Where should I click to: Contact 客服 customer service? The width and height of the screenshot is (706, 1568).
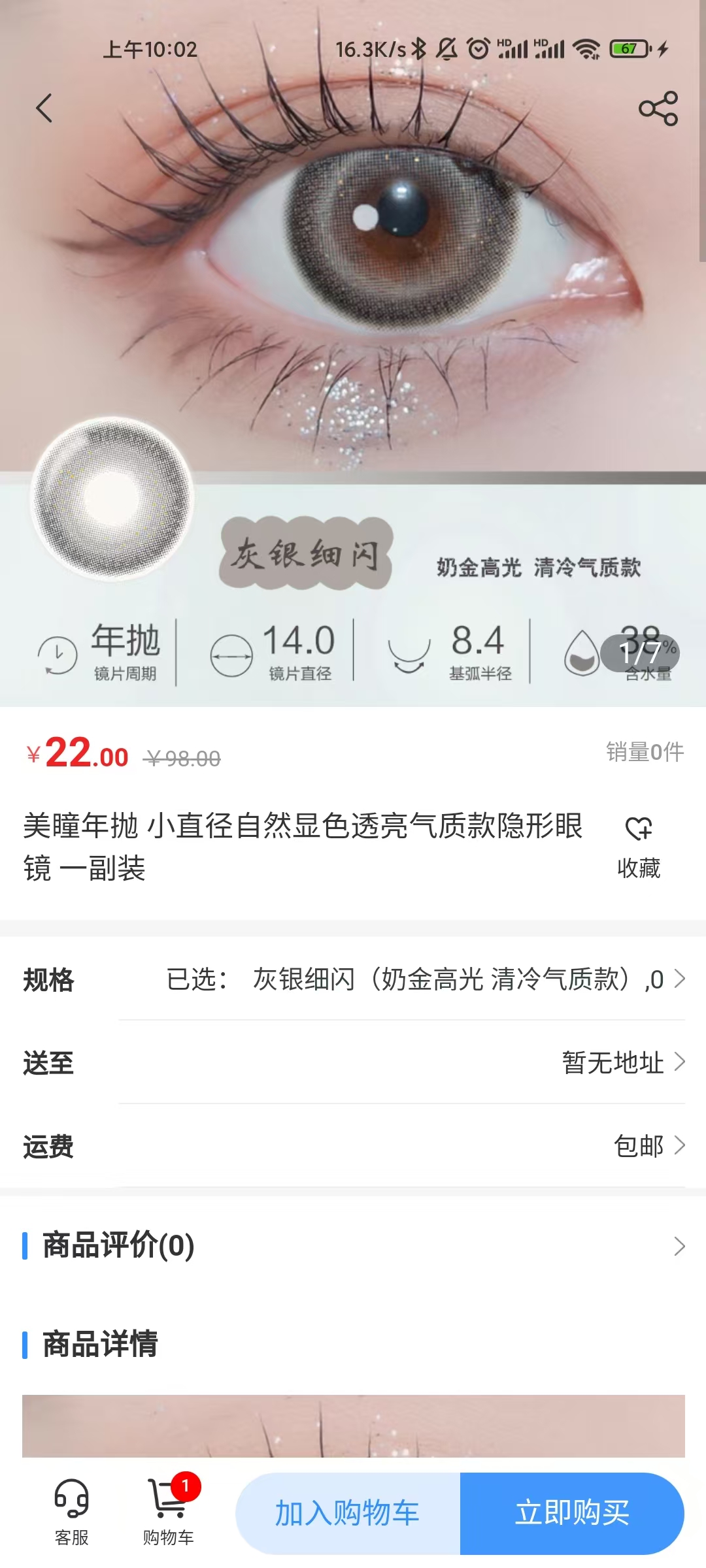[x=71, y=1512]
